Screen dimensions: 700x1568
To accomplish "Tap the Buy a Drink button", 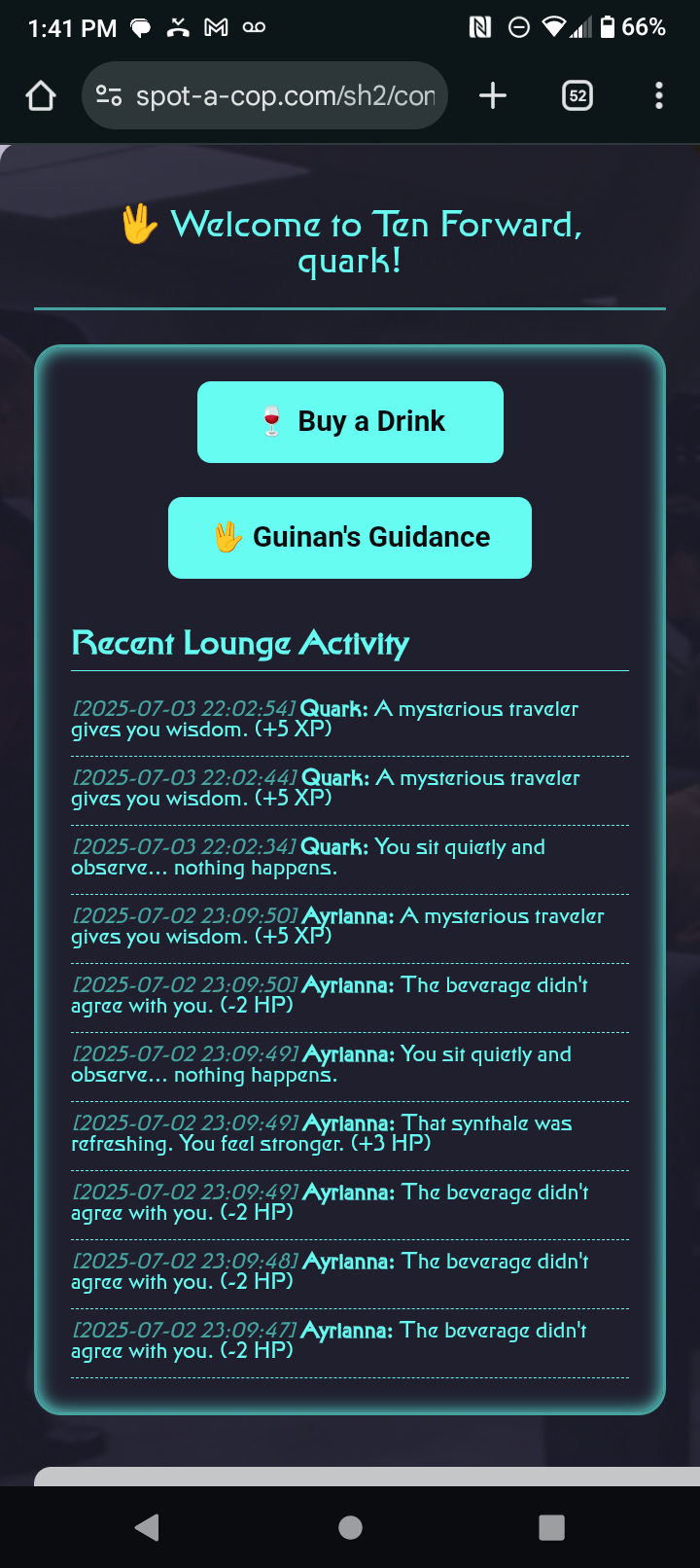I will [350, 422].
